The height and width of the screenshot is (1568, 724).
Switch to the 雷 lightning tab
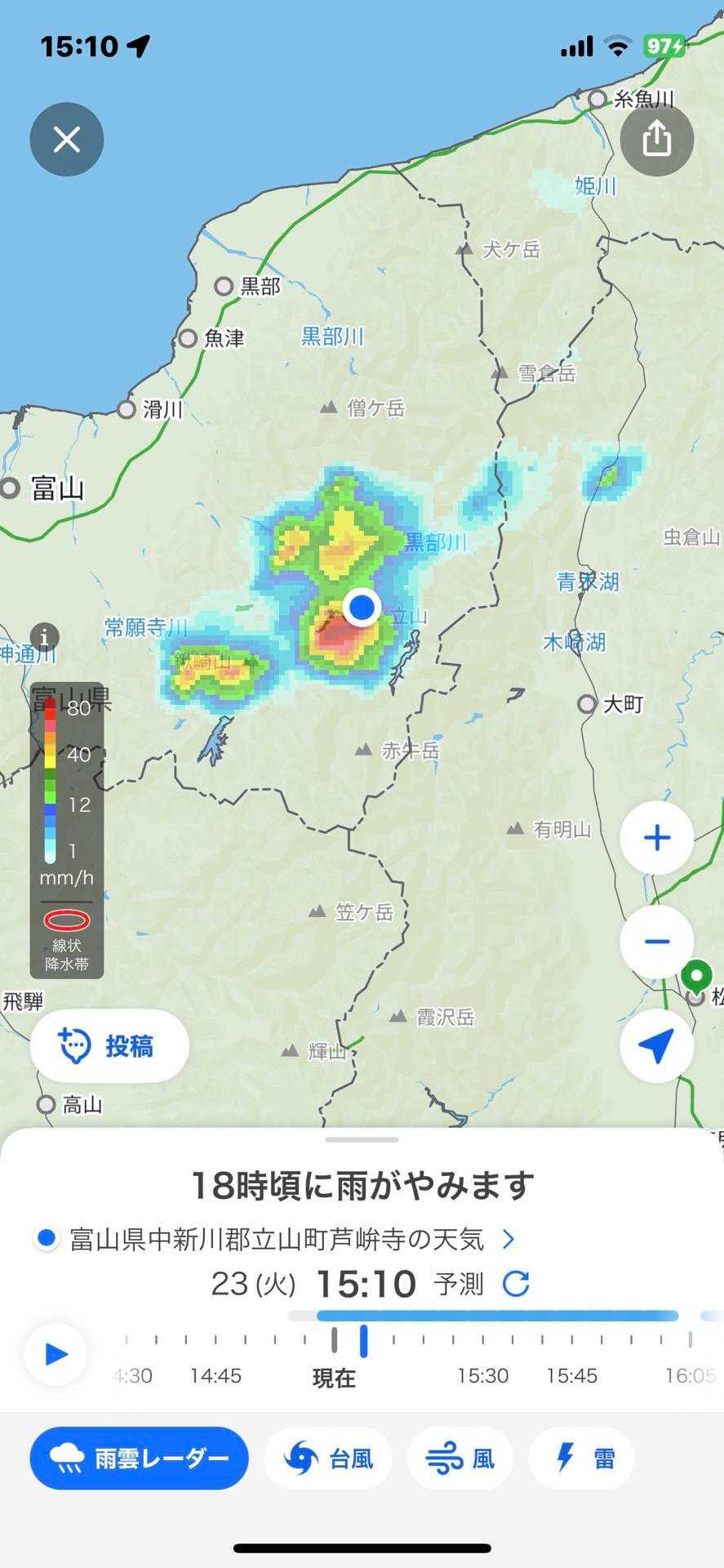point(583,1458)
